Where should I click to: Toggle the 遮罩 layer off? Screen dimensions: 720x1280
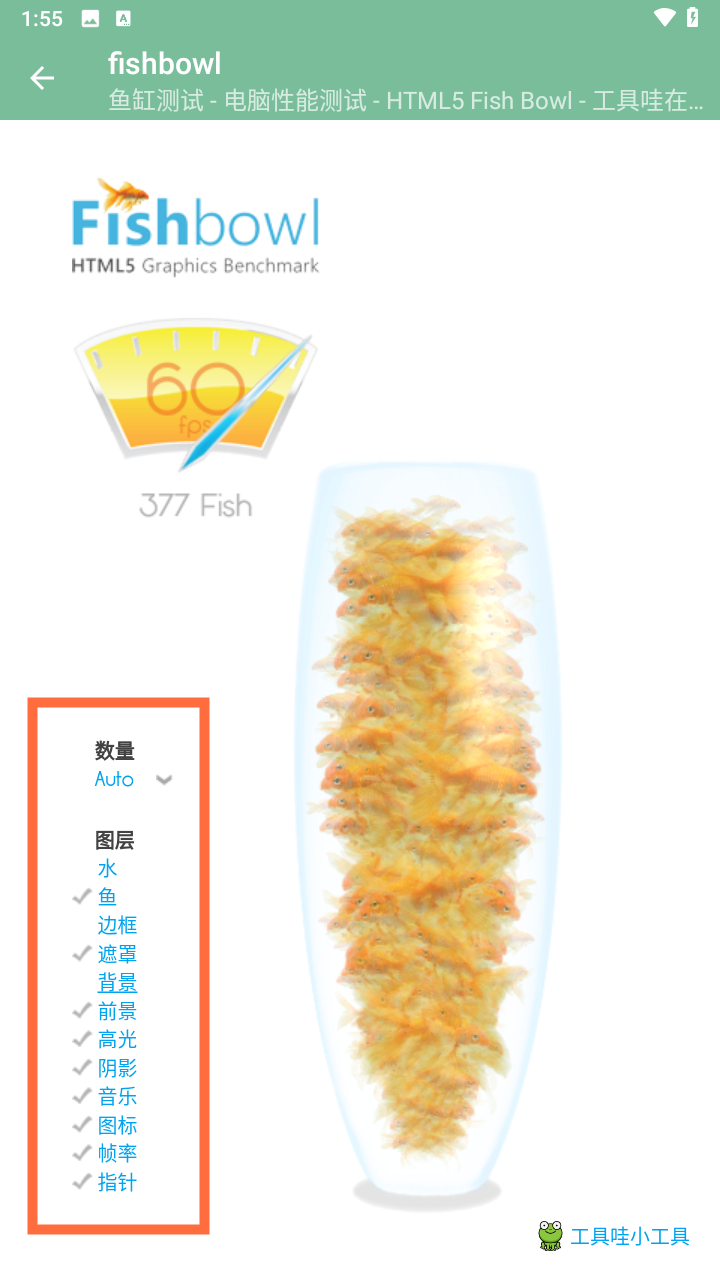[x=117, y=954]
